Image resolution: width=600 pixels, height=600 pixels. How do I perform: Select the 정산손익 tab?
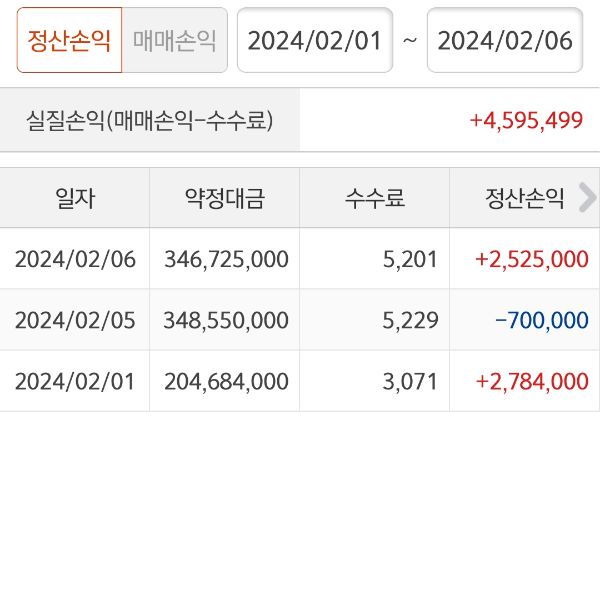(x=69, y=40)
